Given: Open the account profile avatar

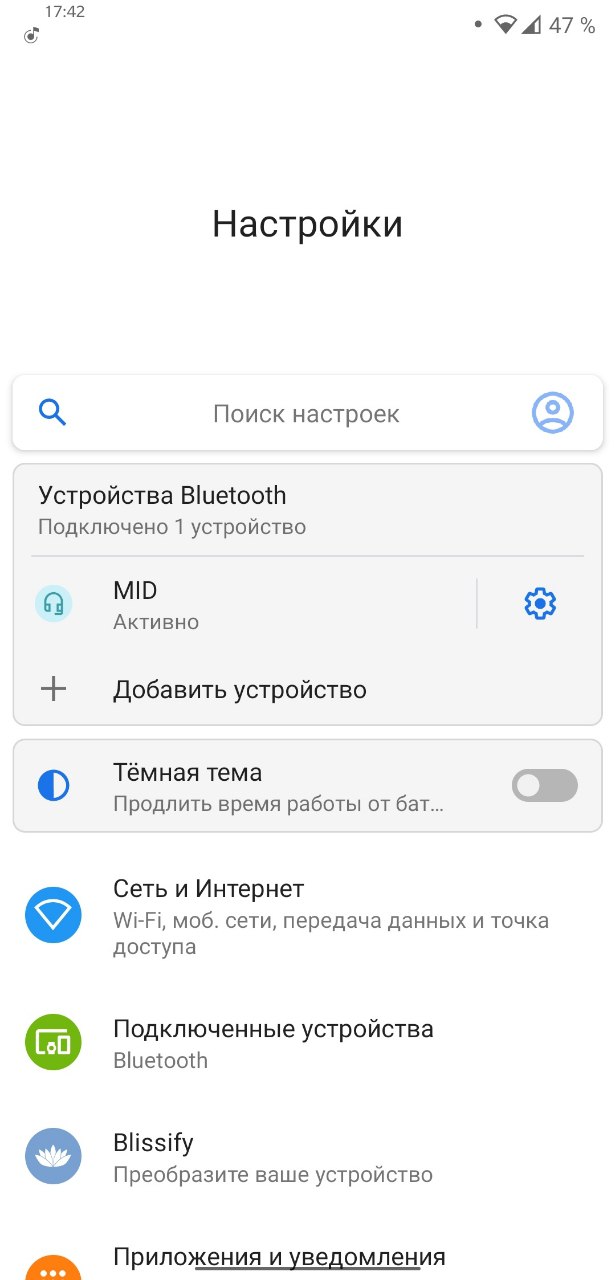Looking at the screenshot, I should coord(552,413).
